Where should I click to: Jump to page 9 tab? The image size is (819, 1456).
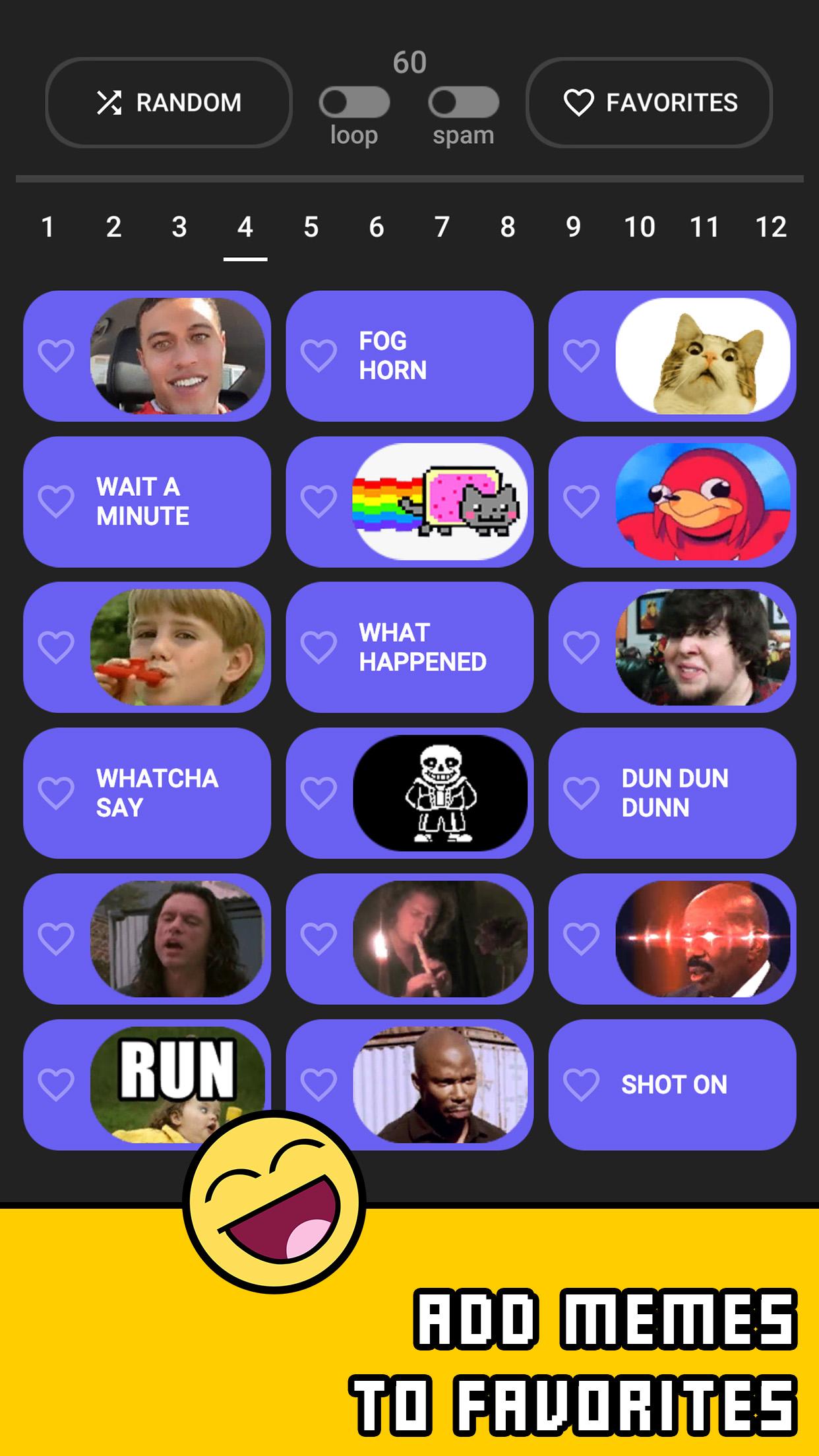573,228
